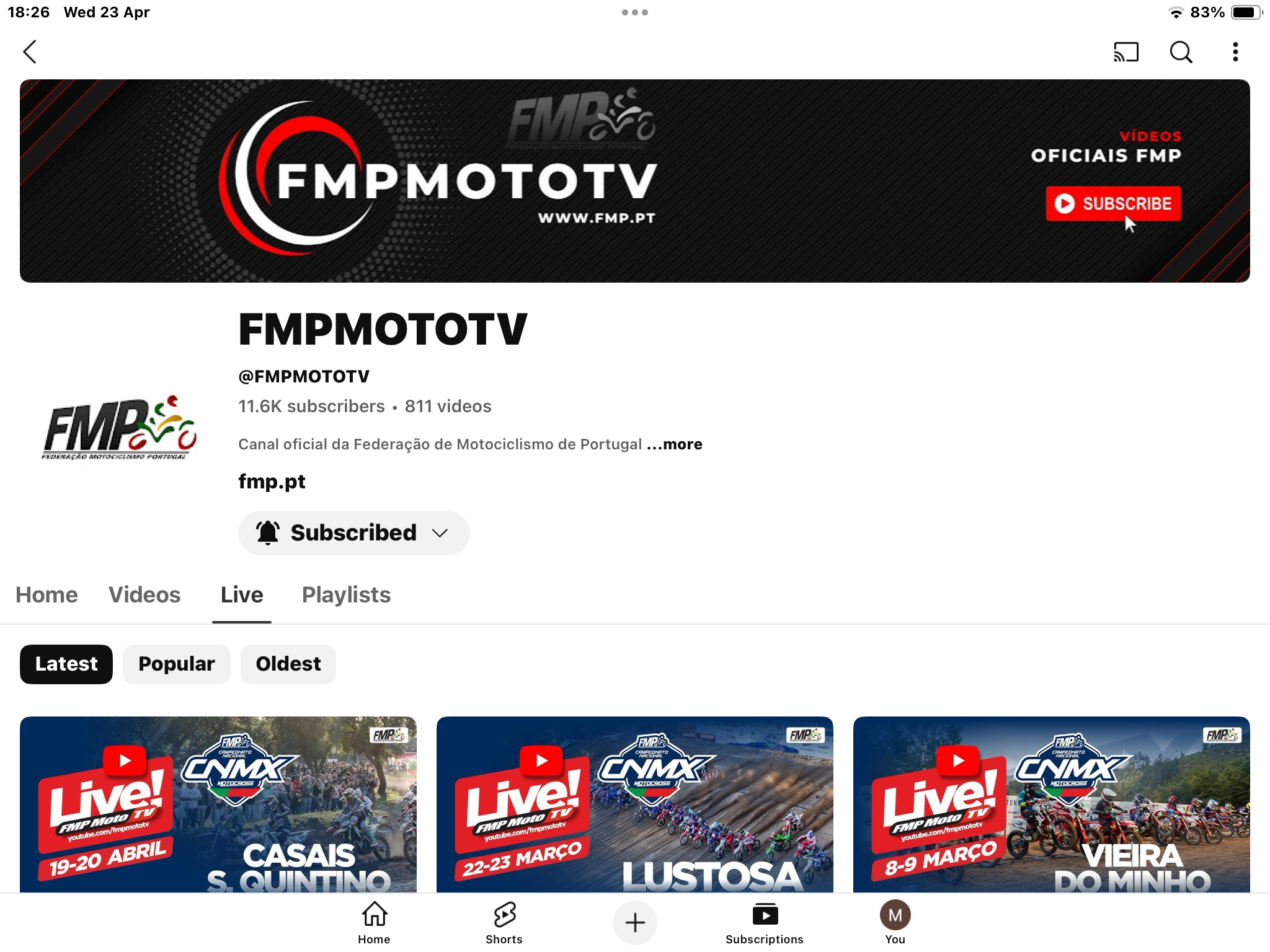Open the Subscribed notification dropdown

353,533
